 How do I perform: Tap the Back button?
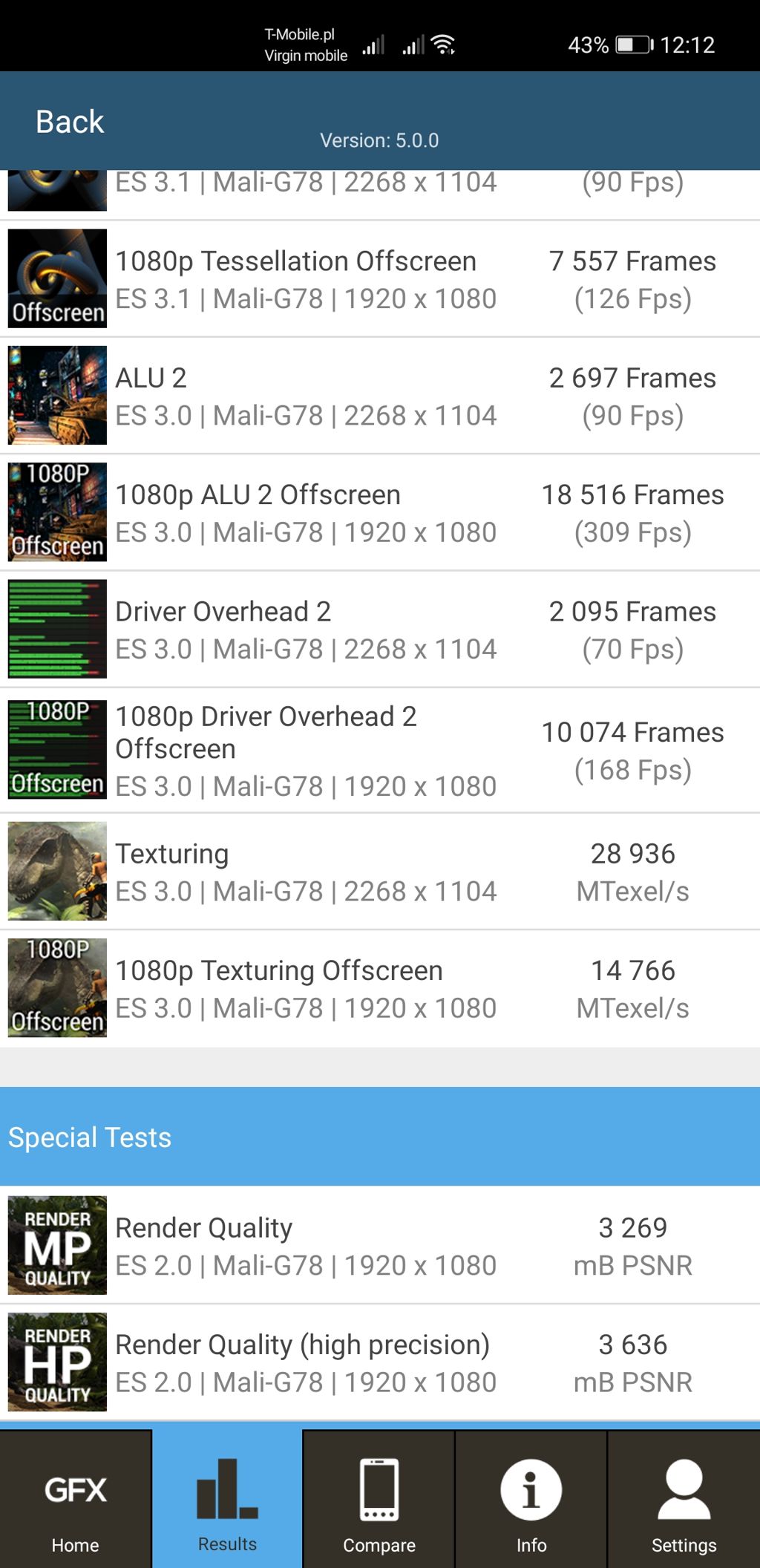[x=70, y=122]
